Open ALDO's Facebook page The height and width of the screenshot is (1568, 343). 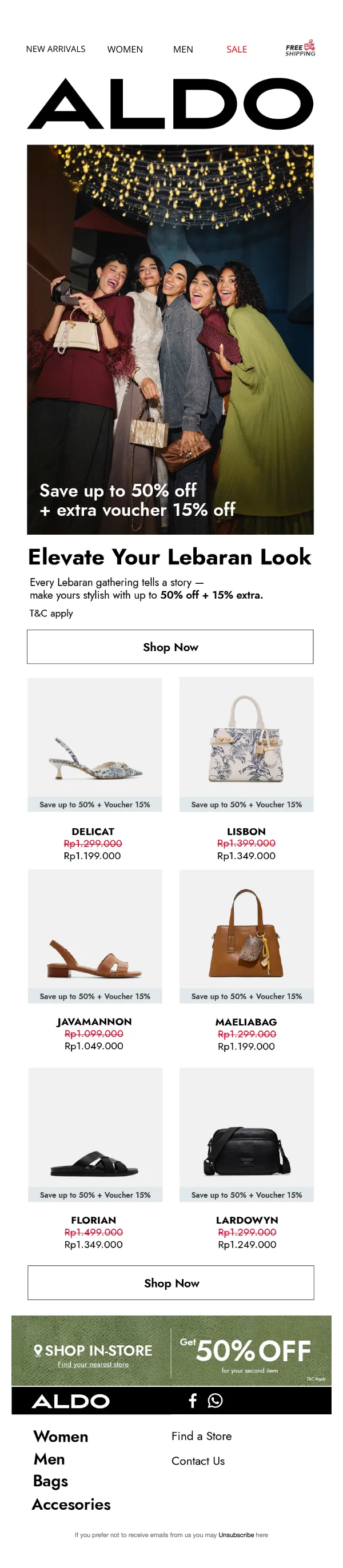tap(193, 1401)
